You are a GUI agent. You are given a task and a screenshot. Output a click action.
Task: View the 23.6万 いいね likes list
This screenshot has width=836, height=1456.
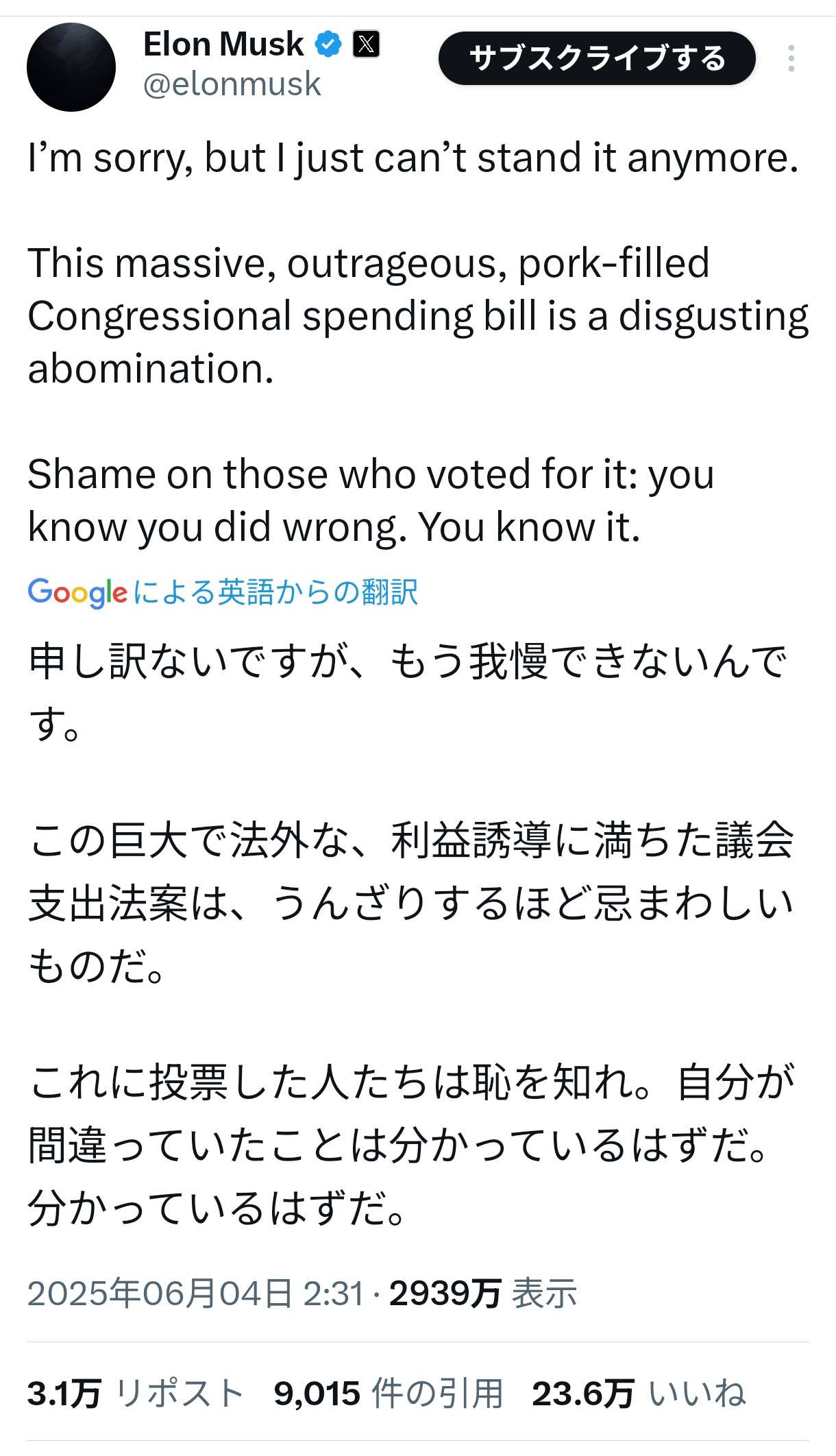pyautogui.click(x=638, y=1394)
